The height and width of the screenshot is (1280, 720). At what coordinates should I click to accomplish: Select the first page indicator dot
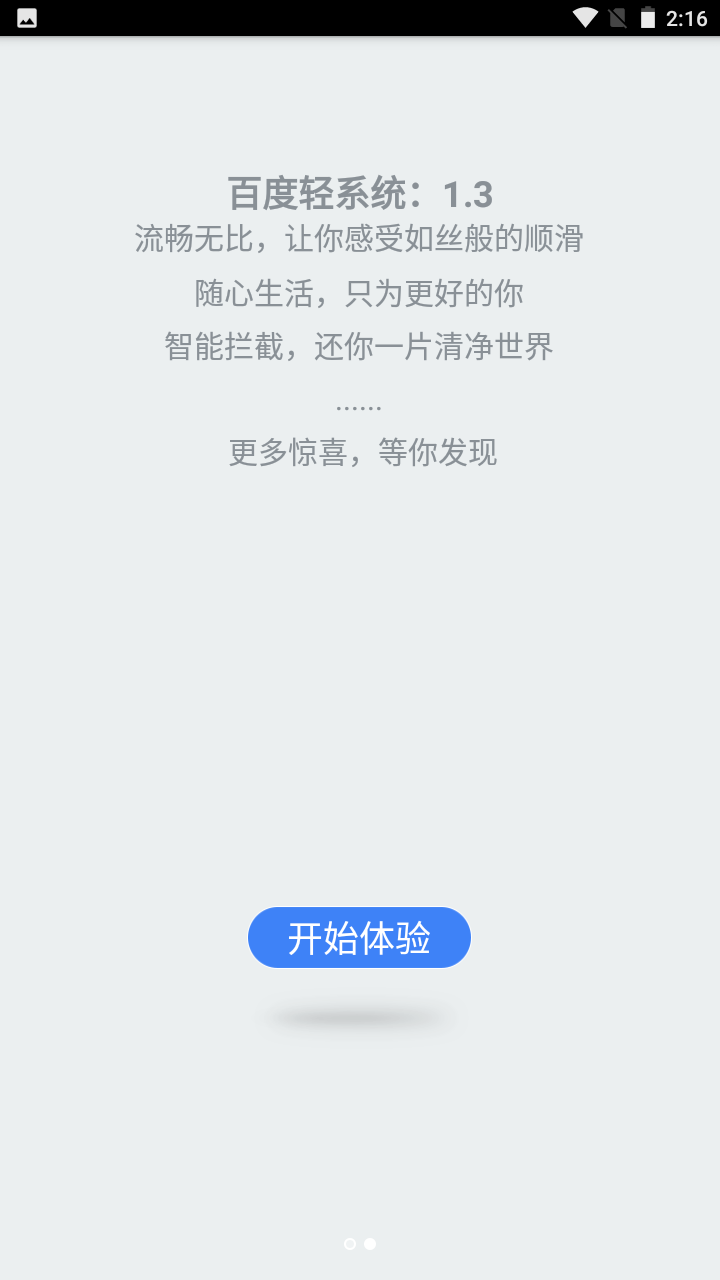coord(350,1244)
